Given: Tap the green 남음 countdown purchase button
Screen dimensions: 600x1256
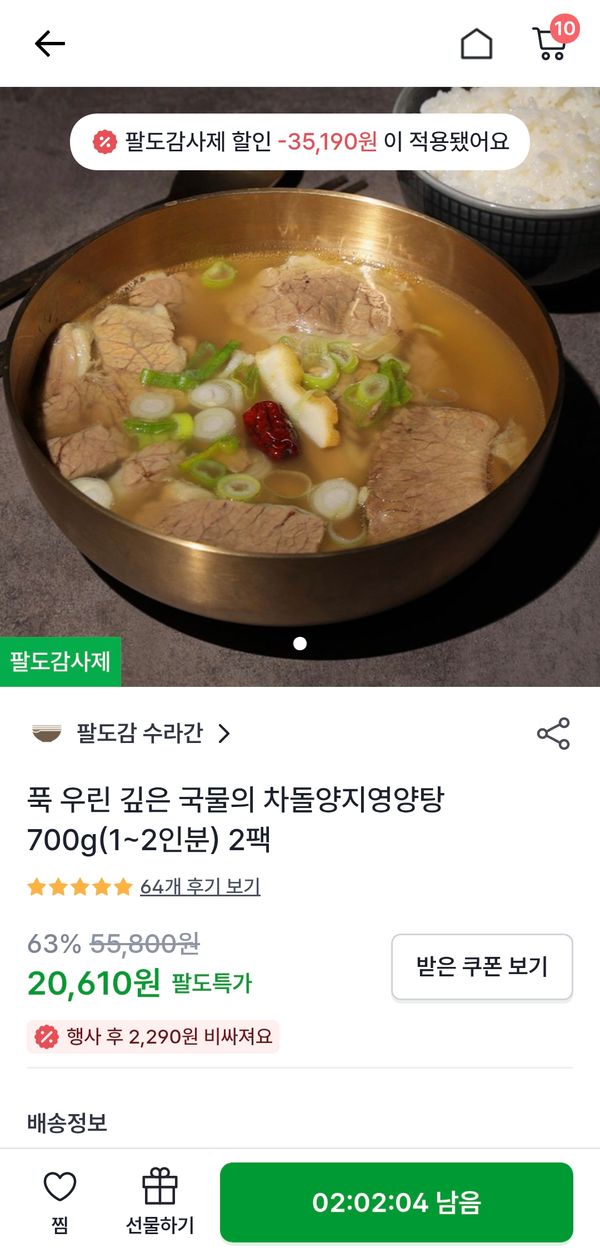Looking at the screenshot, I should (x=396, y=1202).
